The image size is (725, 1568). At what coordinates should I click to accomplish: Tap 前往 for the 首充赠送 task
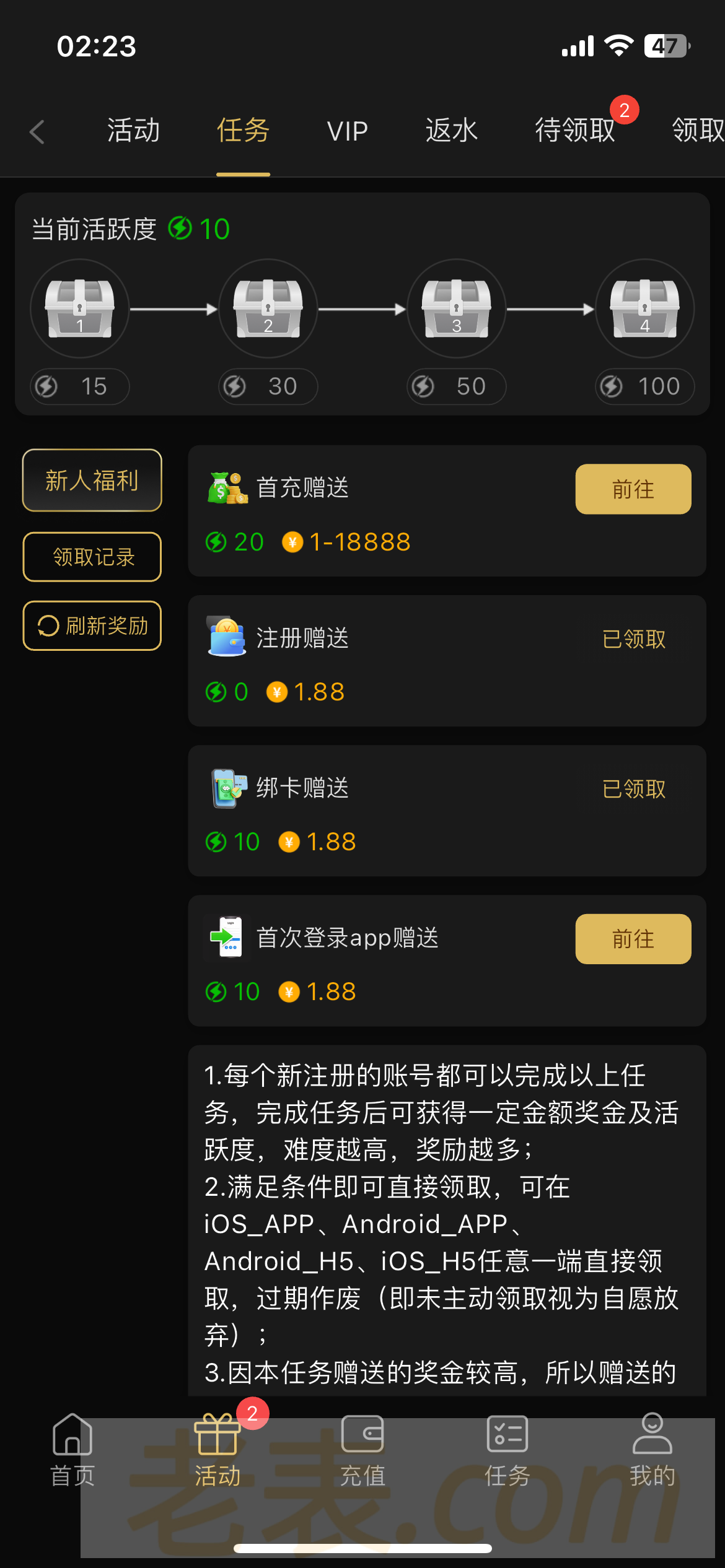[633, 489]
